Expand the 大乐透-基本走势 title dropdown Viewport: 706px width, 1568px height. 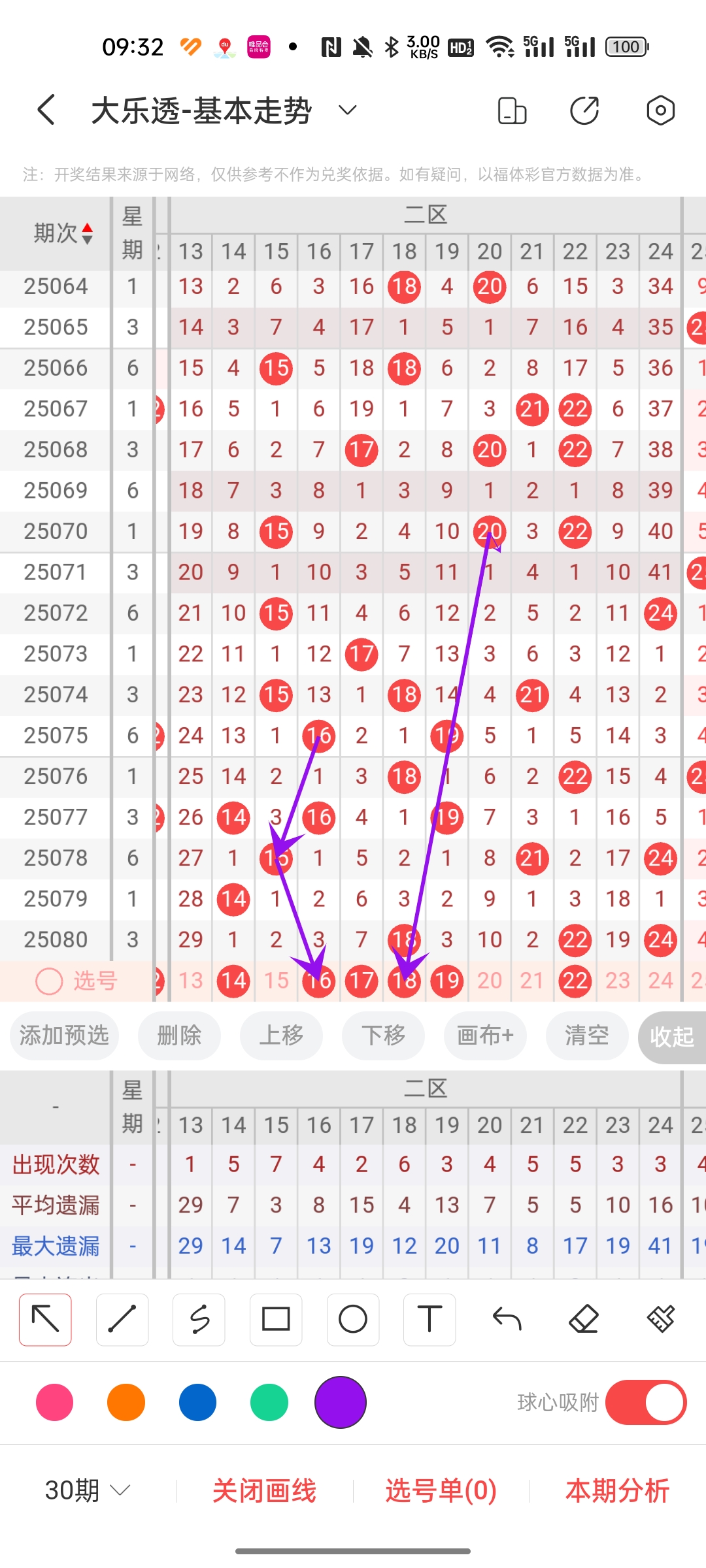pos(347,110)
